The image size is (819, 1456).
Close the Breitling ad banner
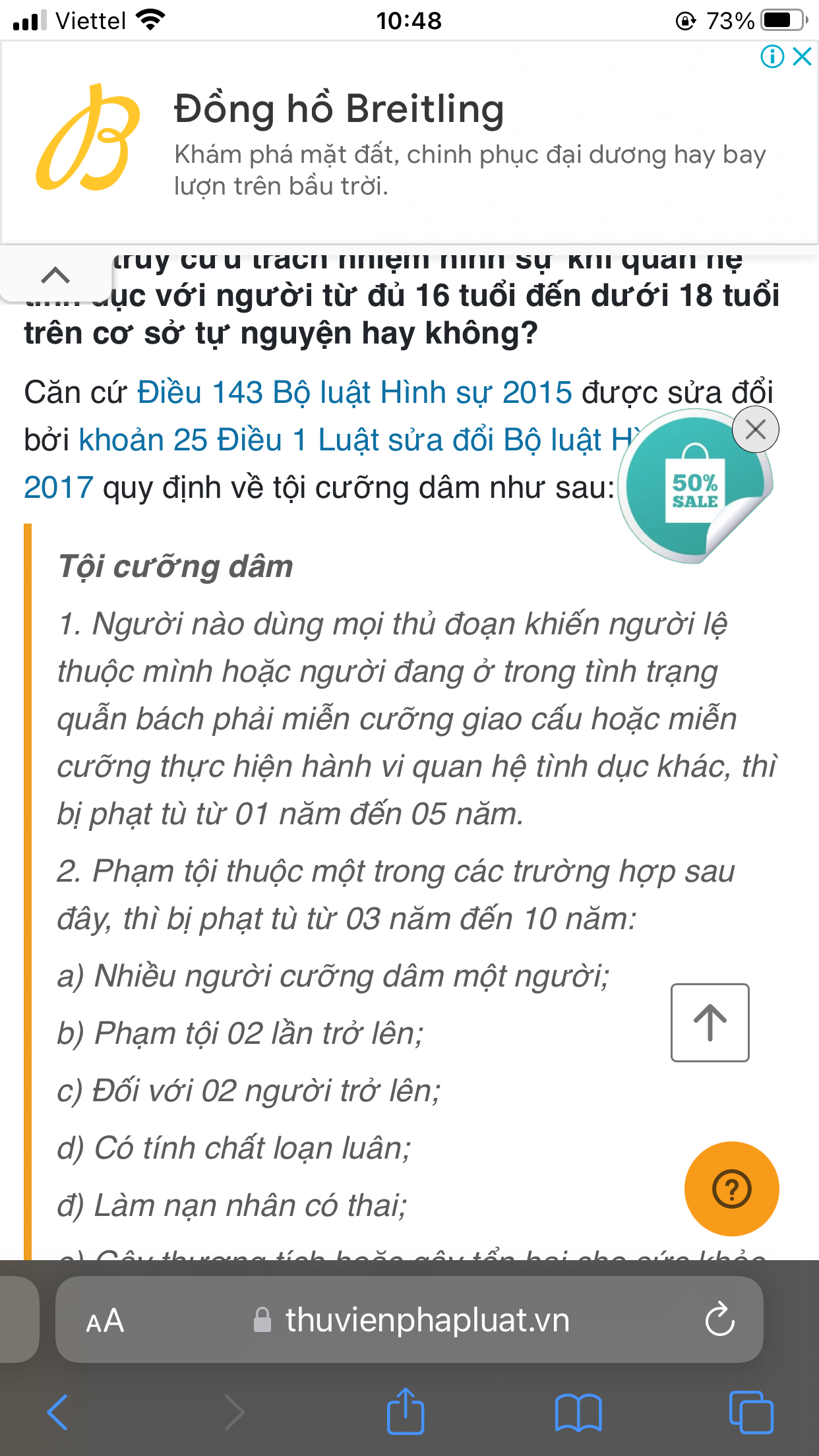802,57
